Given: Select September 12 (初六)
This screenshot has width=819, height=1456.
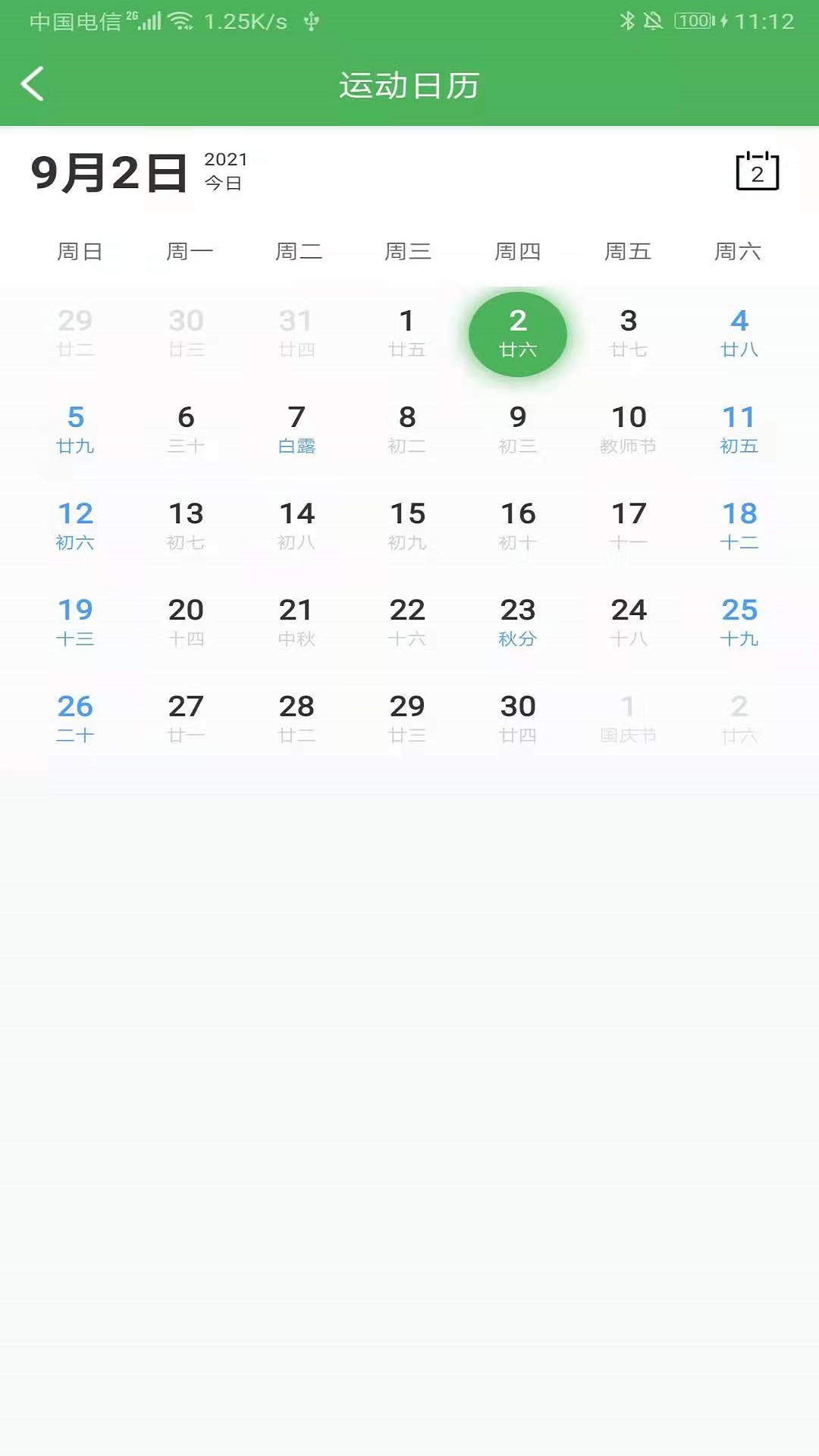Looking at the screenshot, I should (75, 526).
